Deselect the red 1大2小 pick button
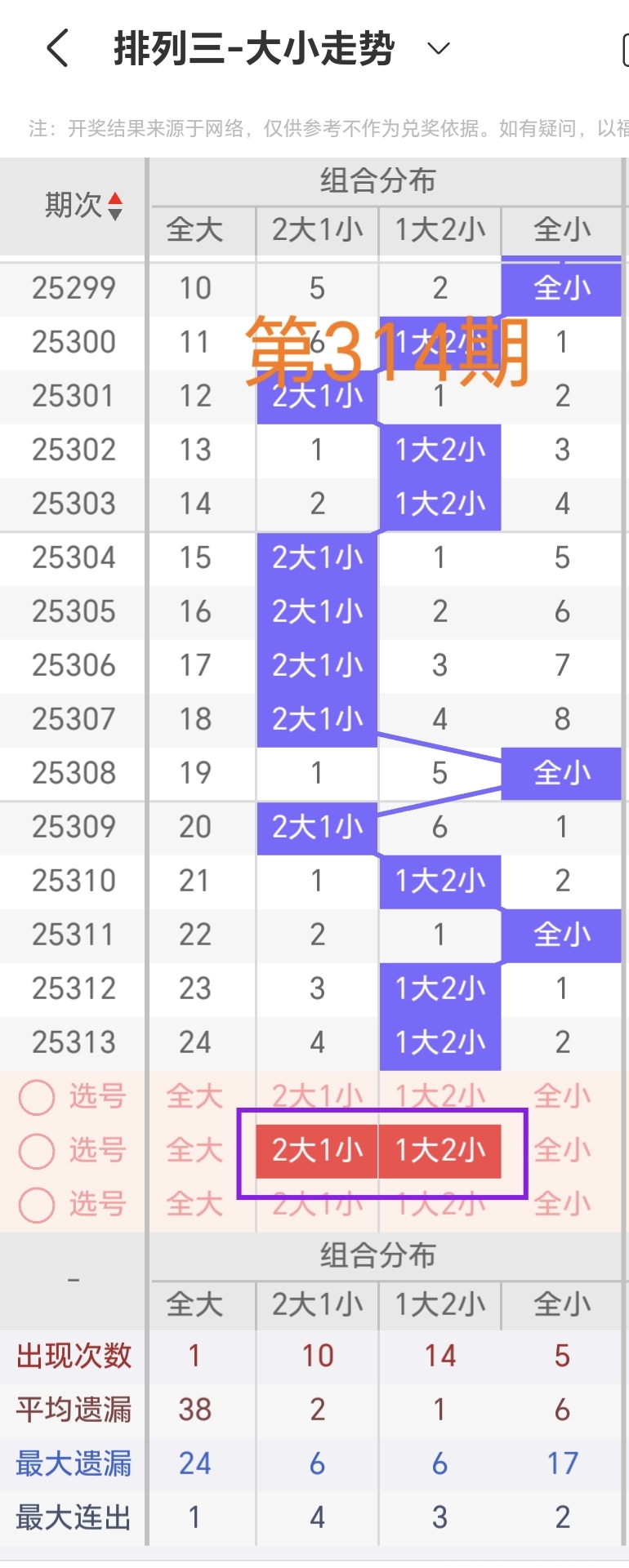The width and height of the screenshot is (629, 1568). coord(439,1151)
